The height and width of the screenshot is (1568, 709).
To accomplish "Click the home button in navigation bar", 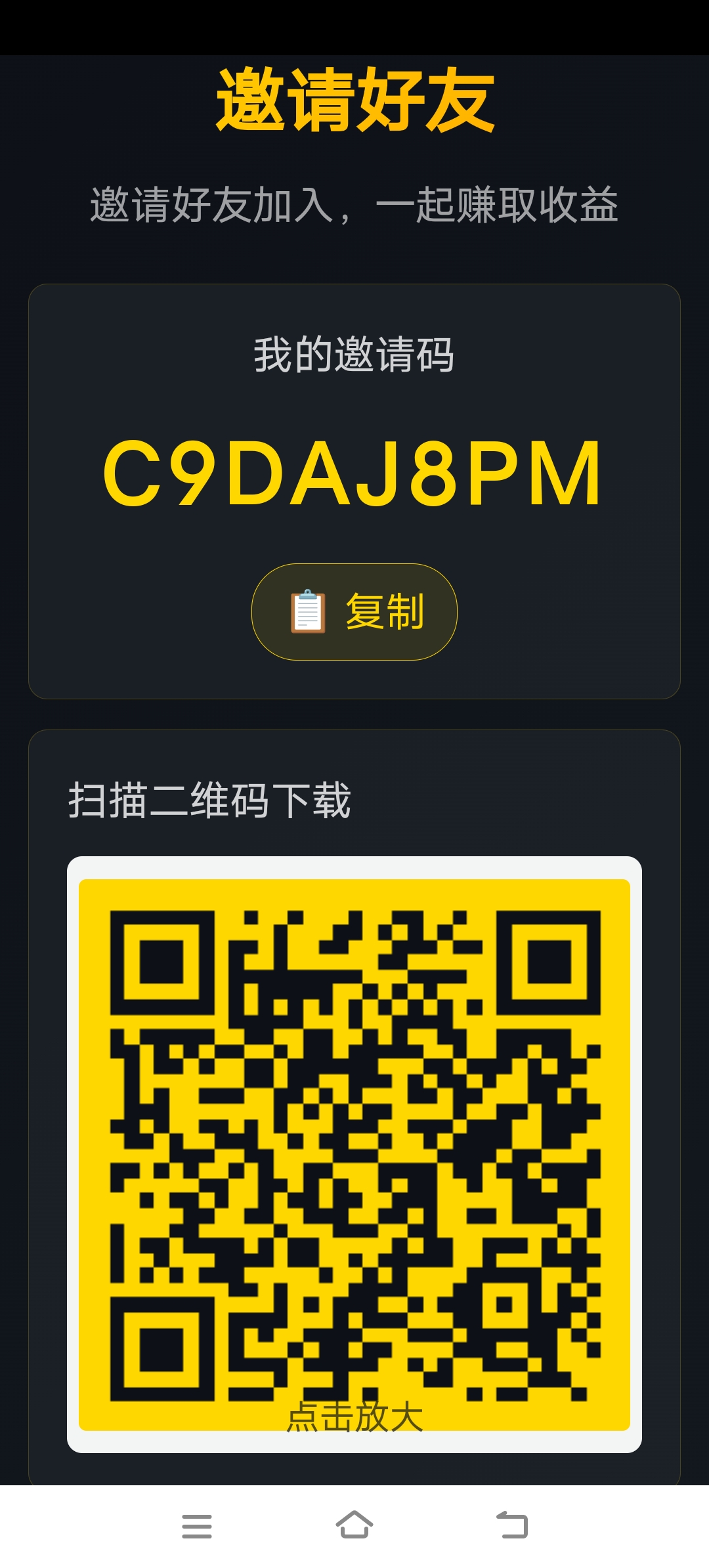I will point(354,1523).
